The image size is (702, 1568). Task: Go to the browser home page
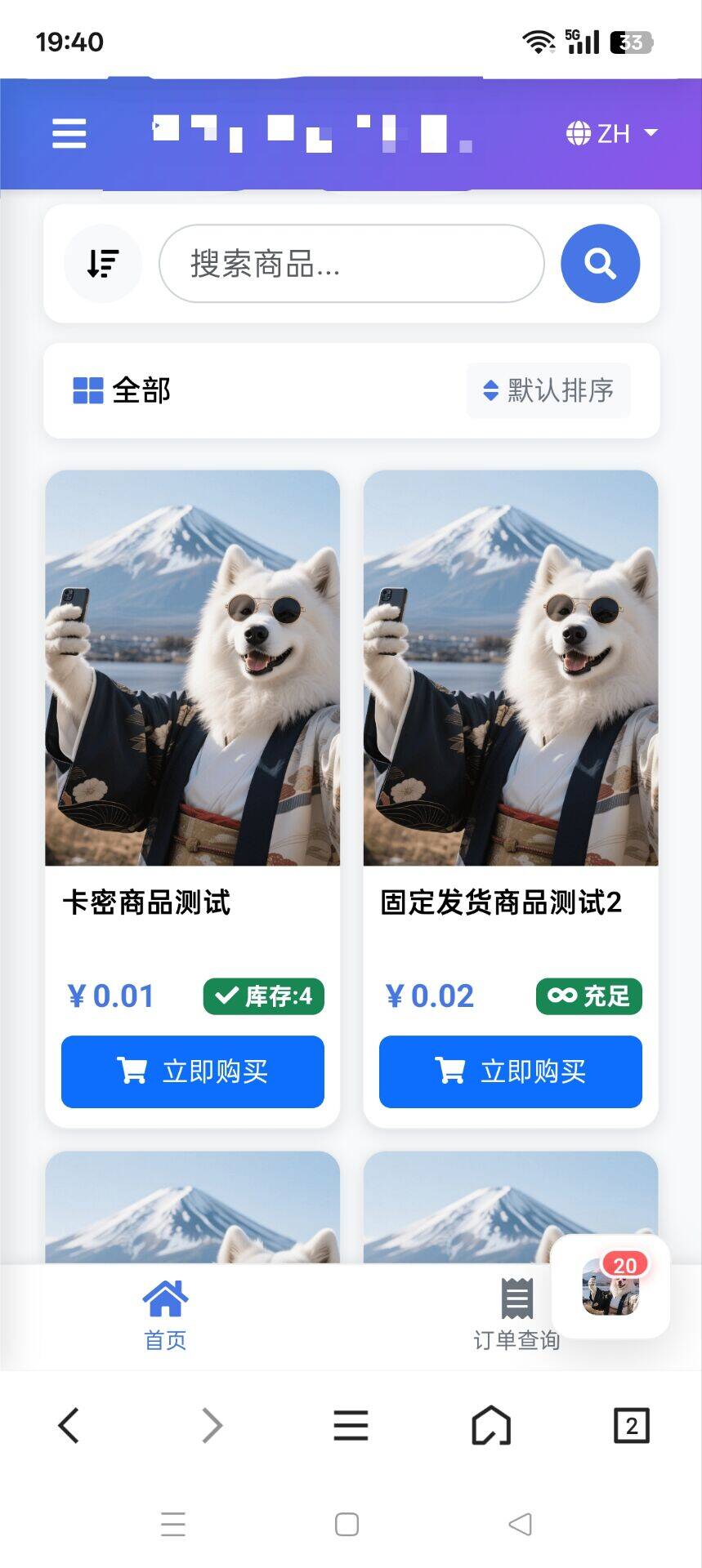(x=491, y=1426)
